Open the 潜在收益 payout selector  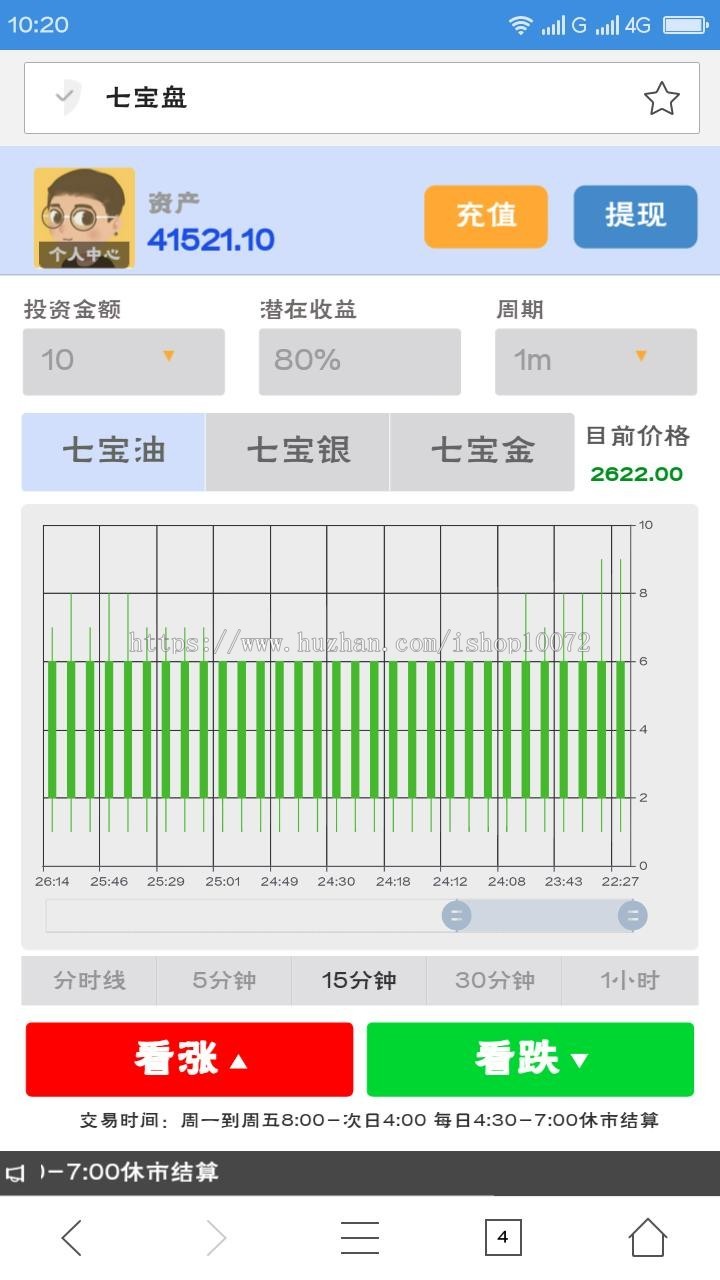point(359,361)
